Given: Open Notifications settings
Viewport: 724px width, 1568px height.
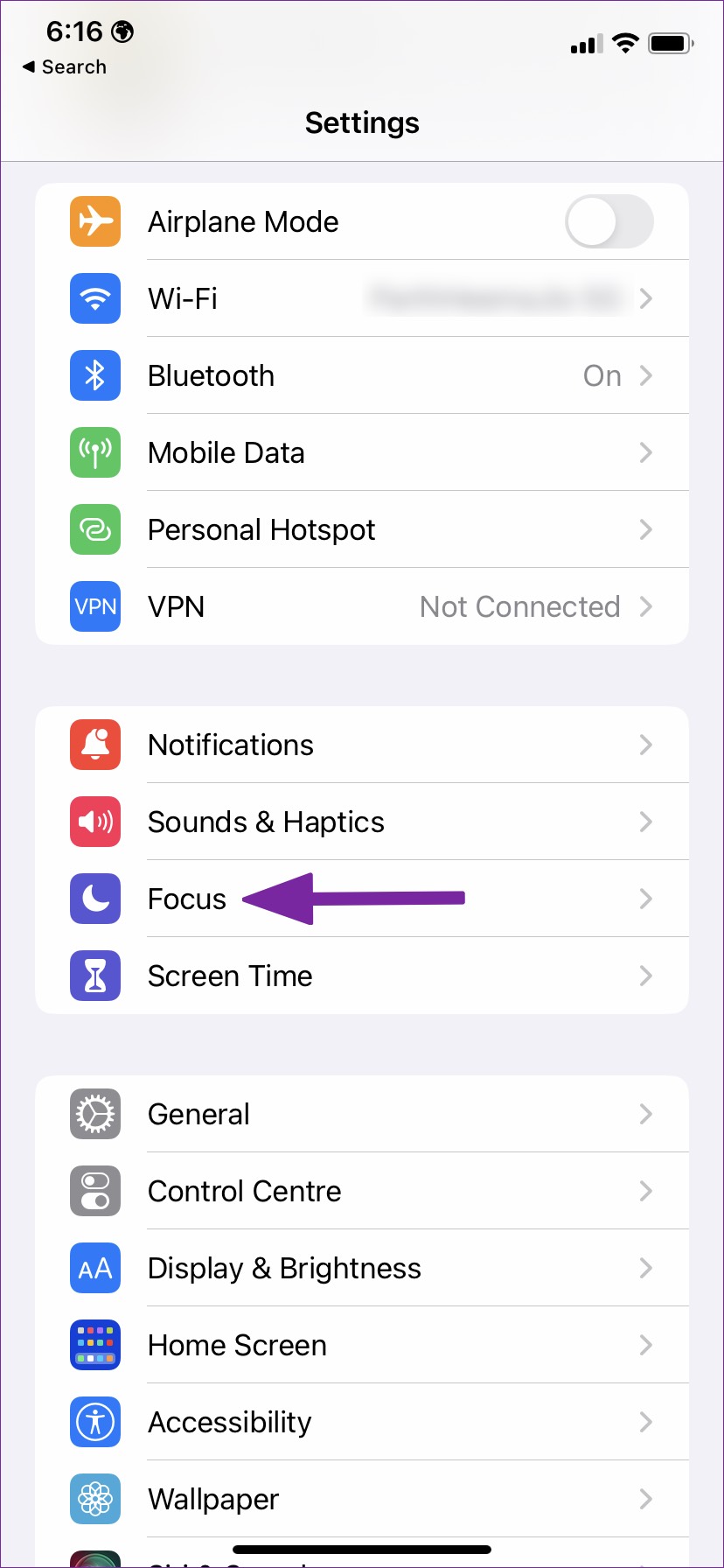Looking at the screenshot, I should [362, 745].
